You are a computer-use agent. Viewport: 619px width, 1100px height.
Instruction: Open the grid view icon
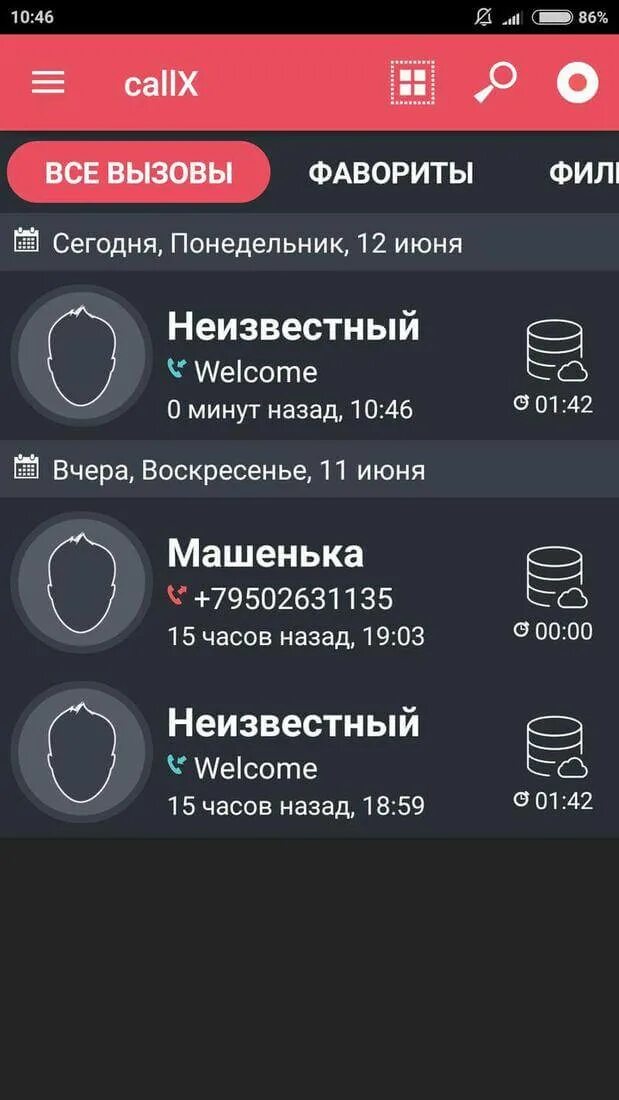(411, 83)
